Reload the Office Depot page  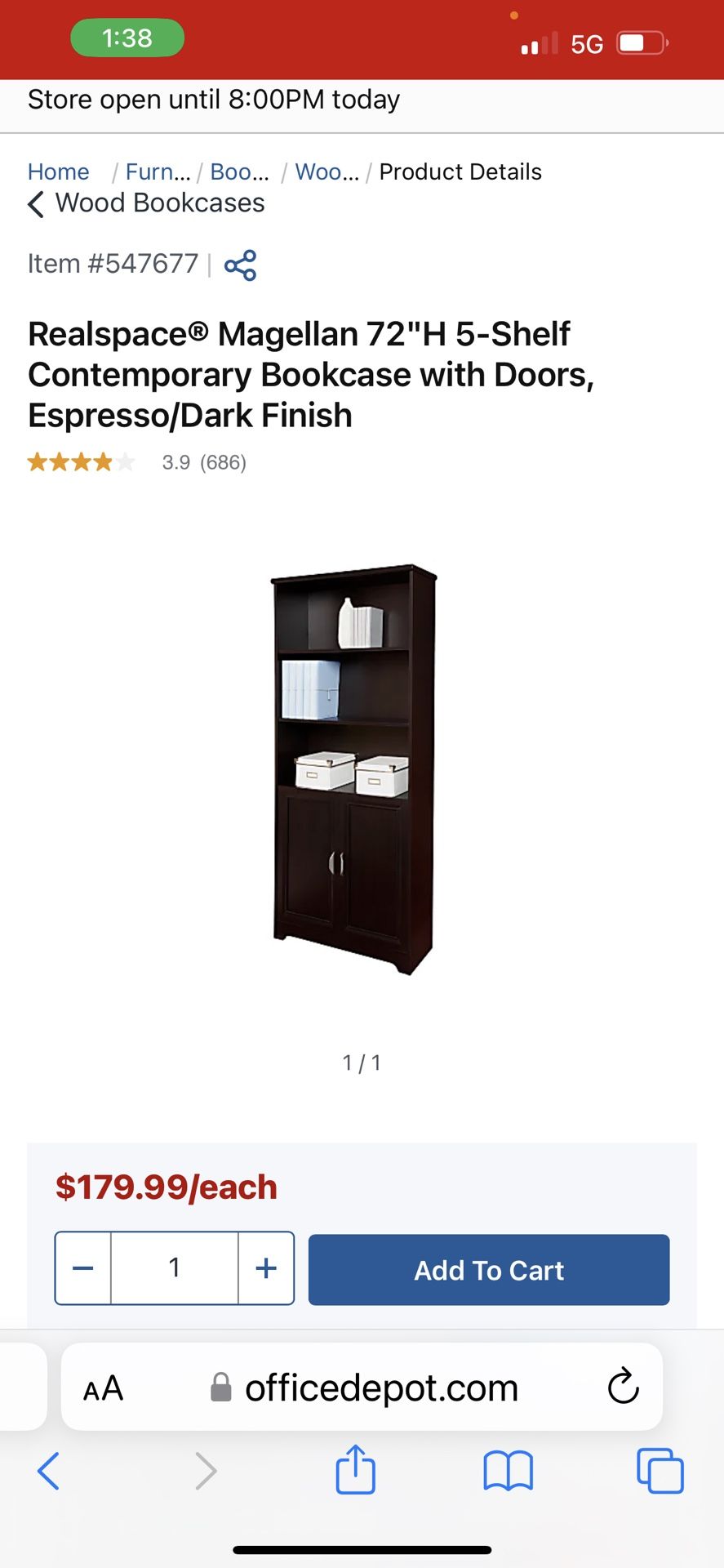624,1386
